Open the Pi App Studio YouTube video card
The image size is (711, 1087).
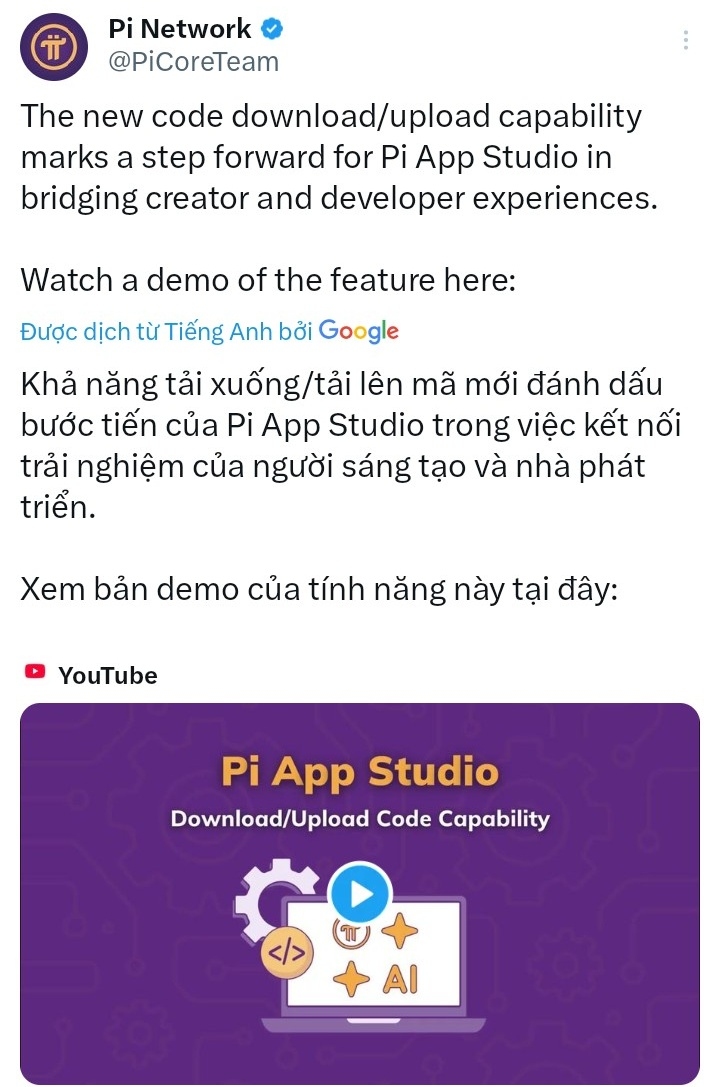pyautogui.click(x=359, y=892)
